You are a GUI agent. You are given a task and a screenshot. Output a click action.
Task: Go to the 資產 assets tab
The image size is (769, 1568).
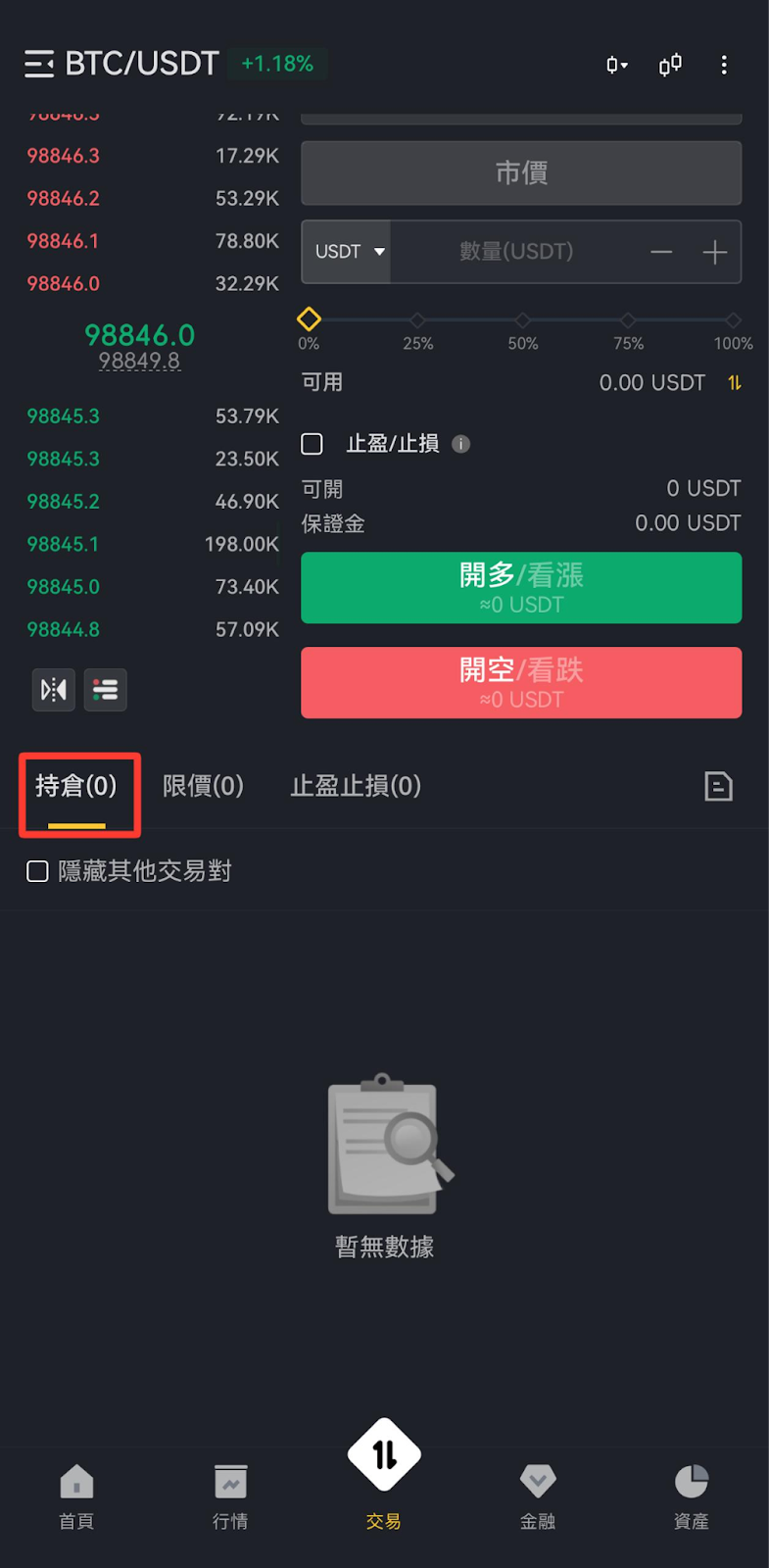(x=691, y=1495)
